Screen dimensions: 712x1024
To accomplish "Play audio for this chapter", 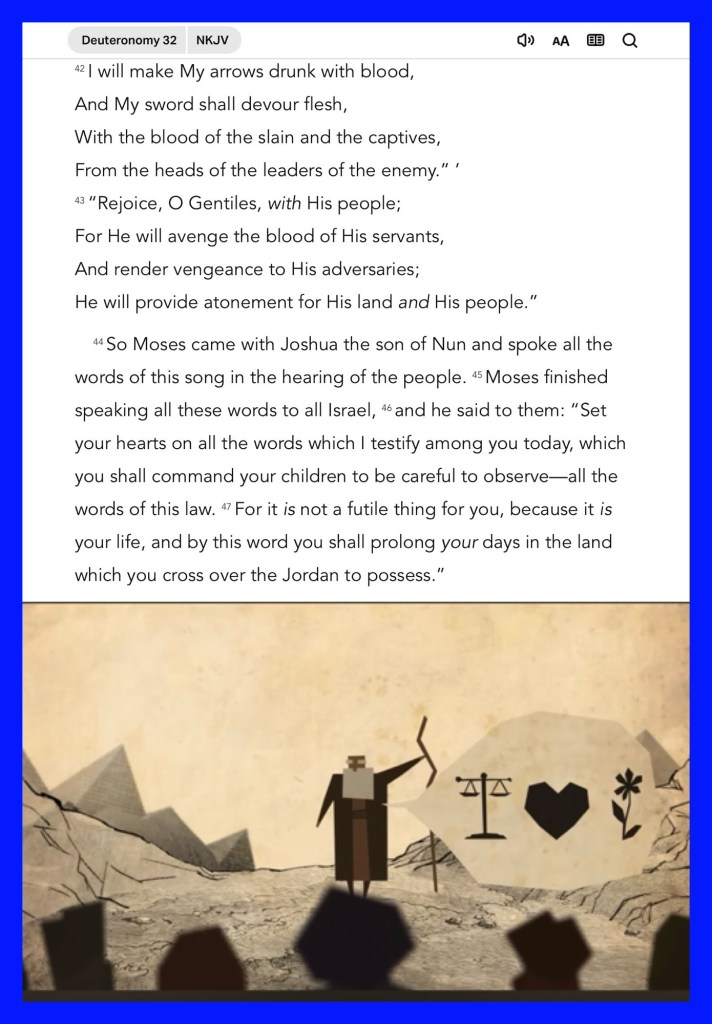I will click(525, 40).
